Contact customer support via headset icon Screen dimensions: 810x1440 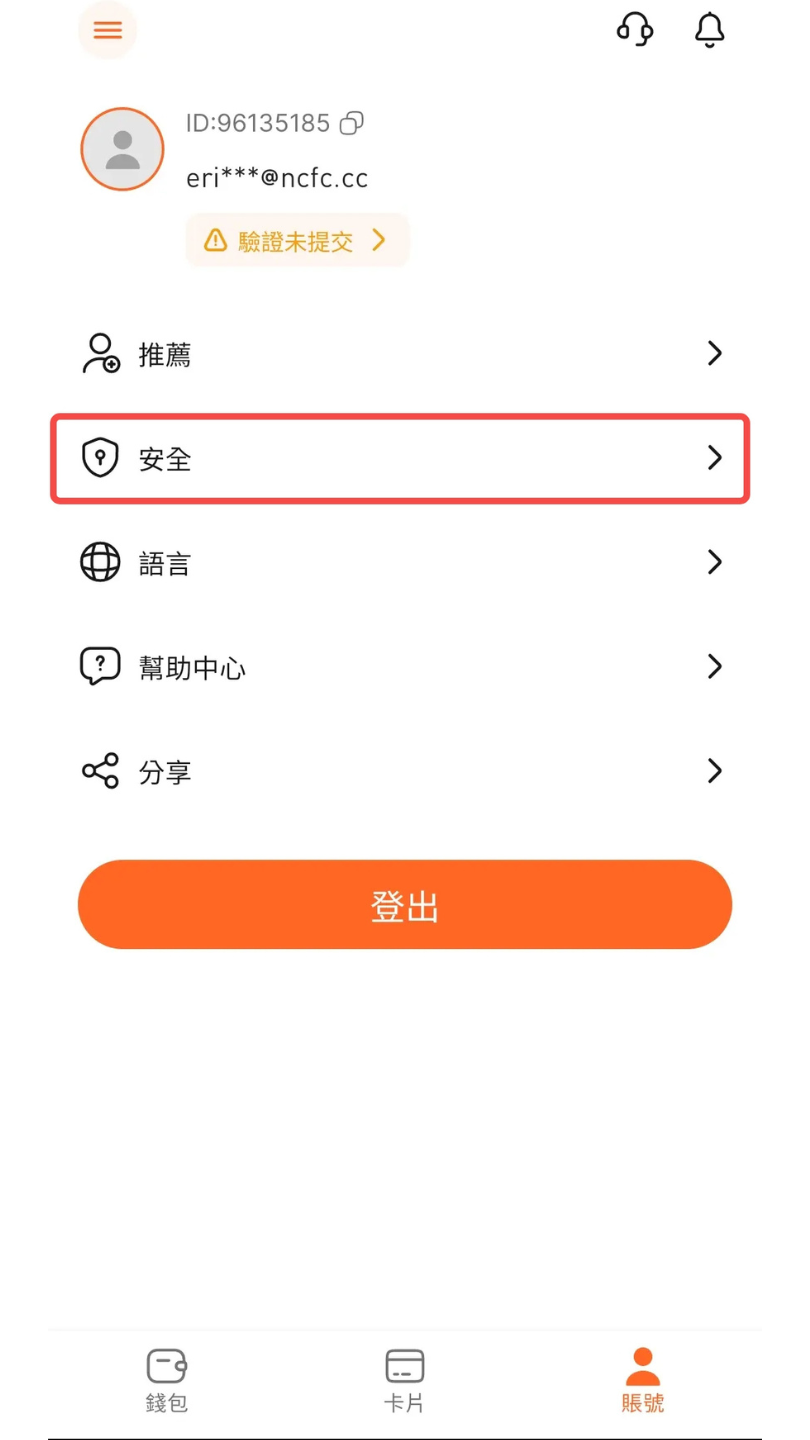coord(635,30)
